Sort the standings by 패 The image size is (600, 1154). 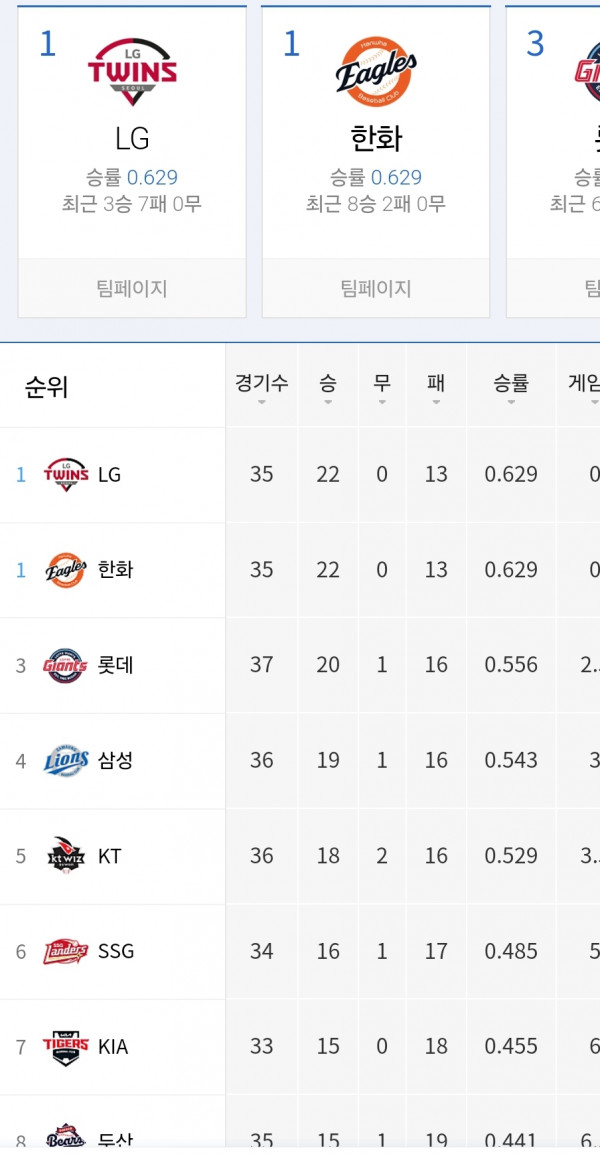pyautogui.click(x=436, y=388)
